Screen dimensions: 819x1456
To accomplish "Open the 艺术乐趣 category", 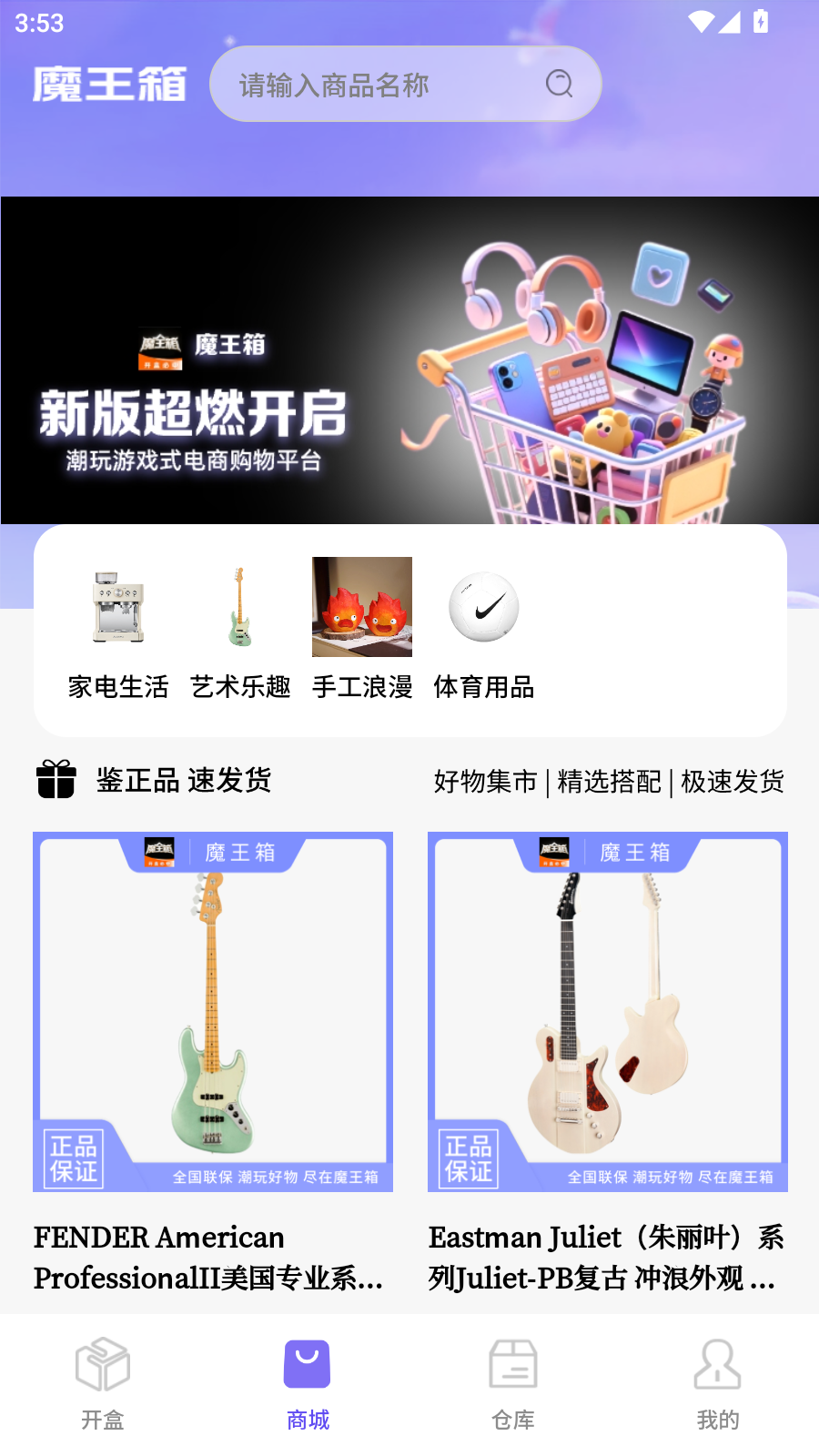I will click(x=240, y=628).
